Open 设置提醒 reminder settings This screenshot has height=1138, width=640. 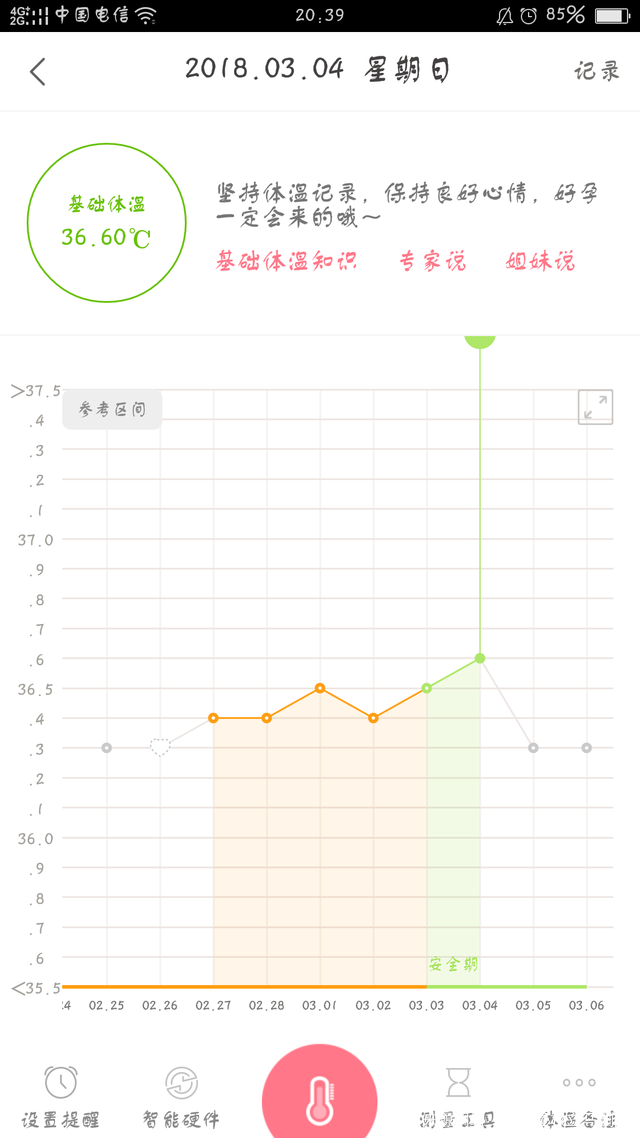point(60,1097)
